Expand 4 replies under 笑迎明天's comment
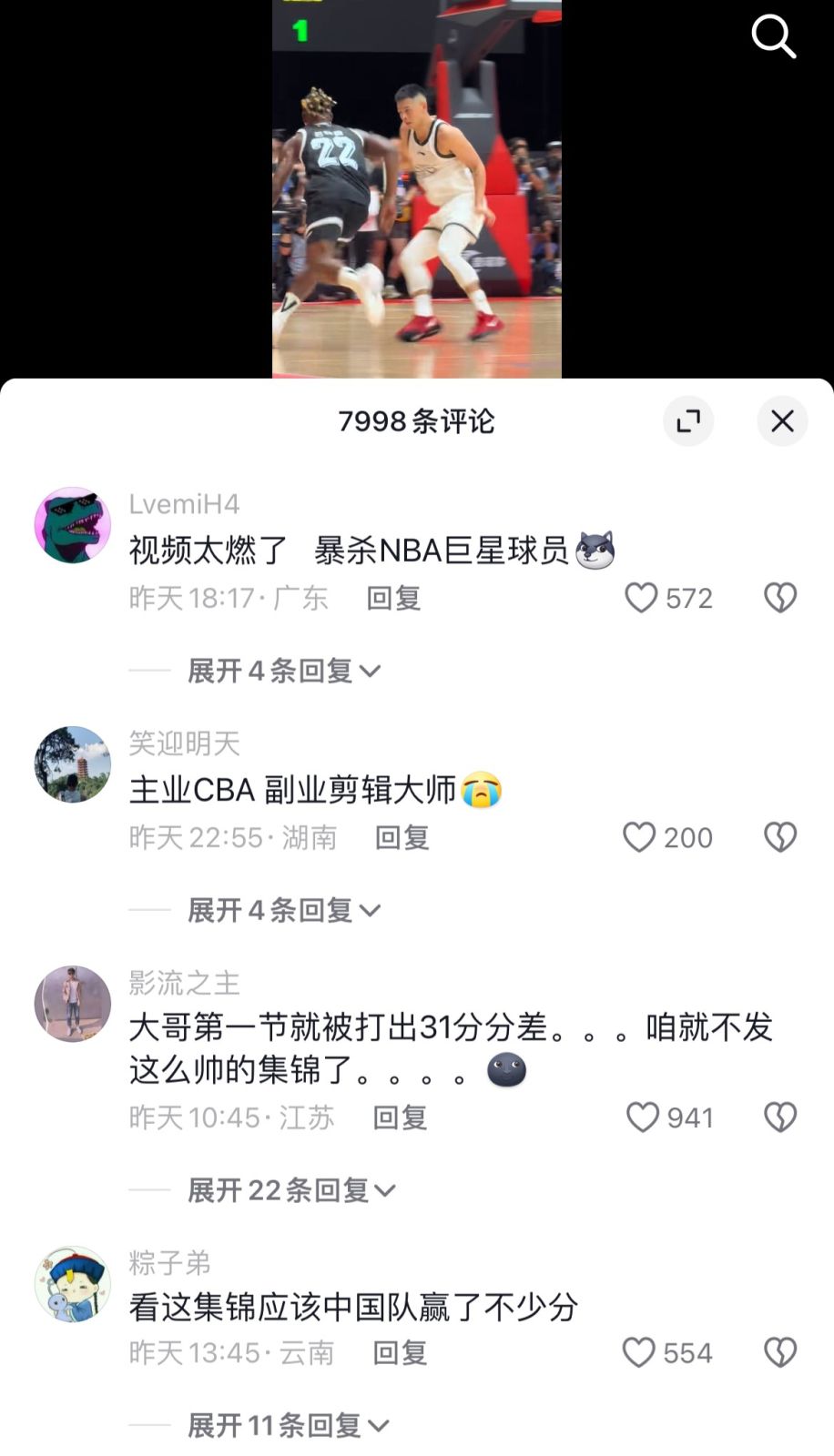Viewport: 834px width, 1456px height. 283,910
